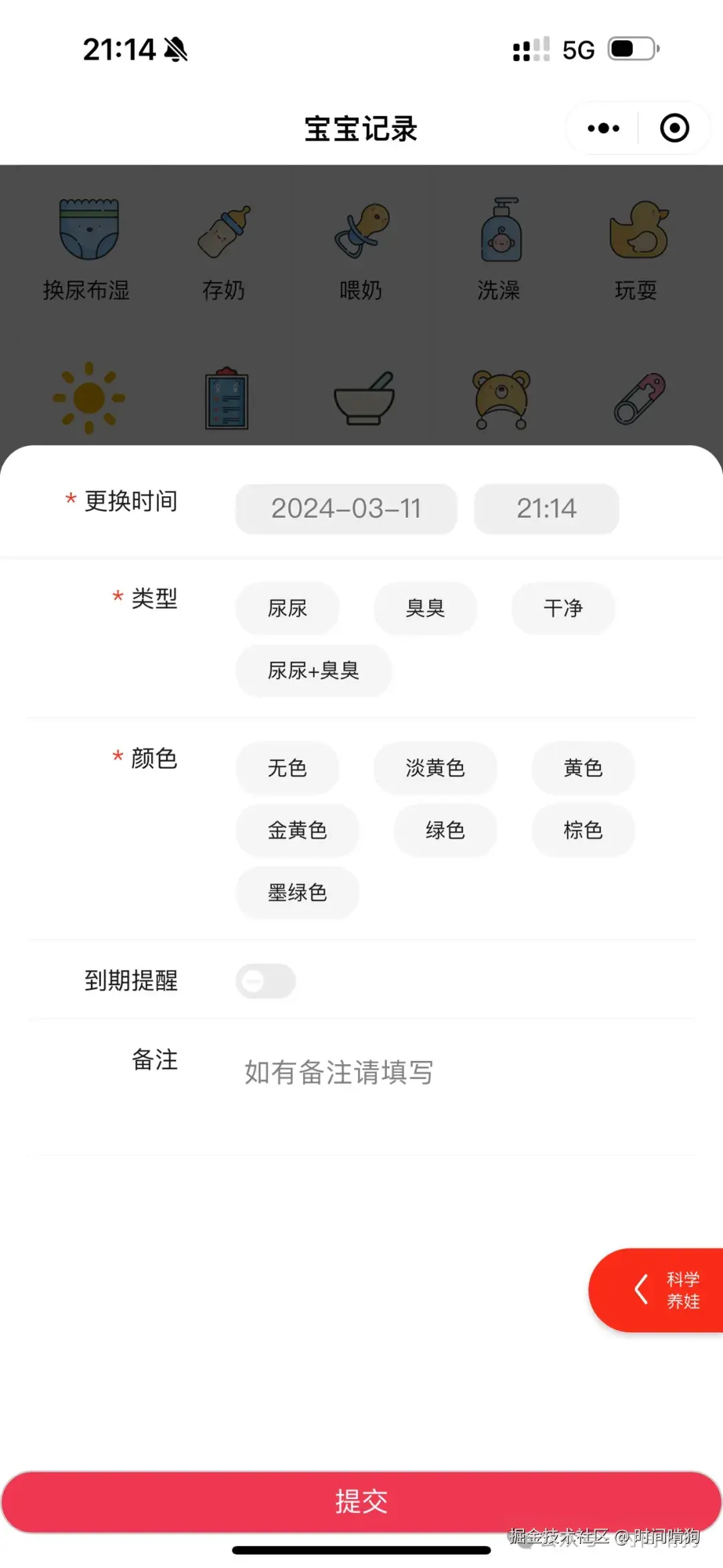Screen dimensions: 723x1568
Task: Open the time picker showing 21:14
Action: 546,509
